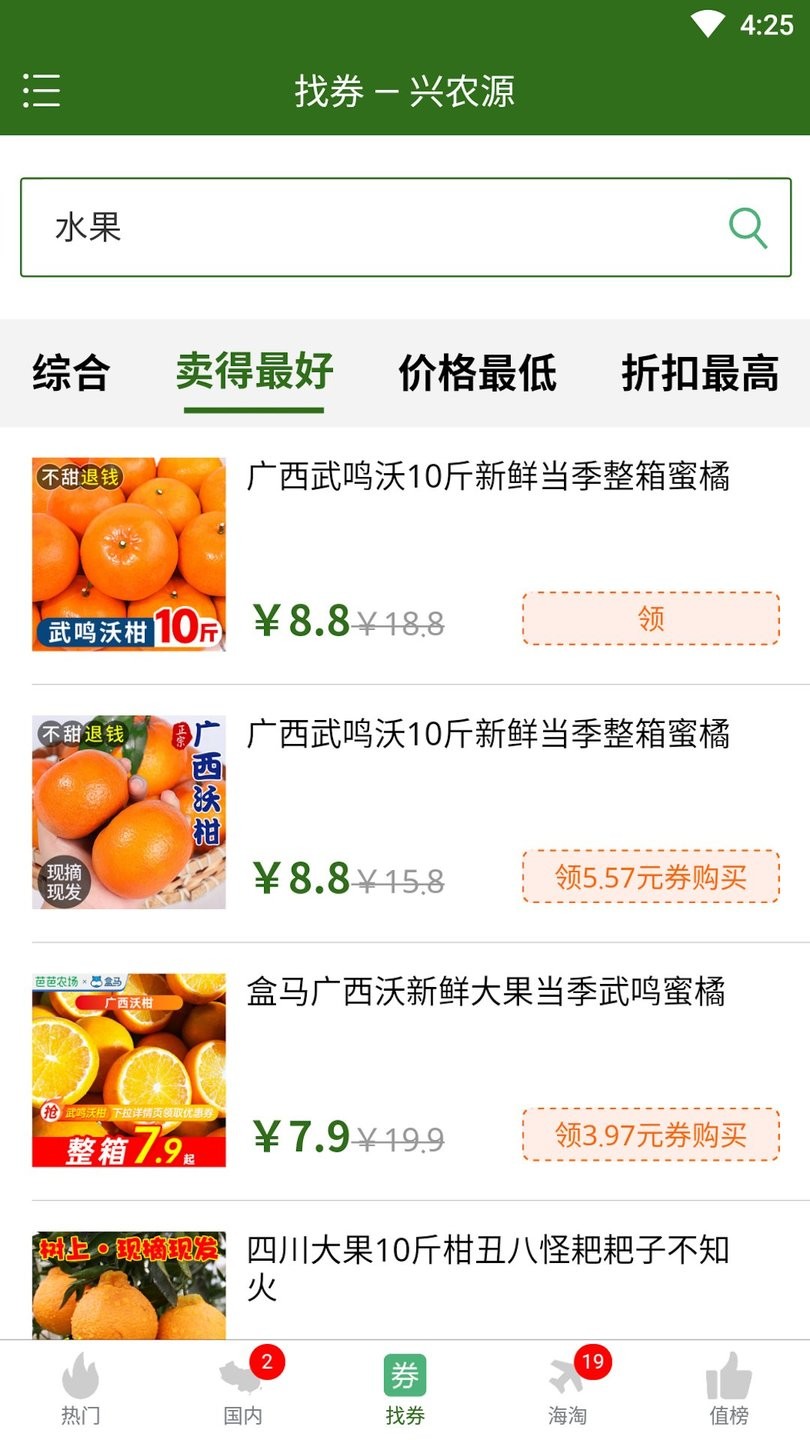Viewport: 810px width, 1440px height.
Task: Select the 热门 flame icon in bottom bar
Action: point(80,1385)
